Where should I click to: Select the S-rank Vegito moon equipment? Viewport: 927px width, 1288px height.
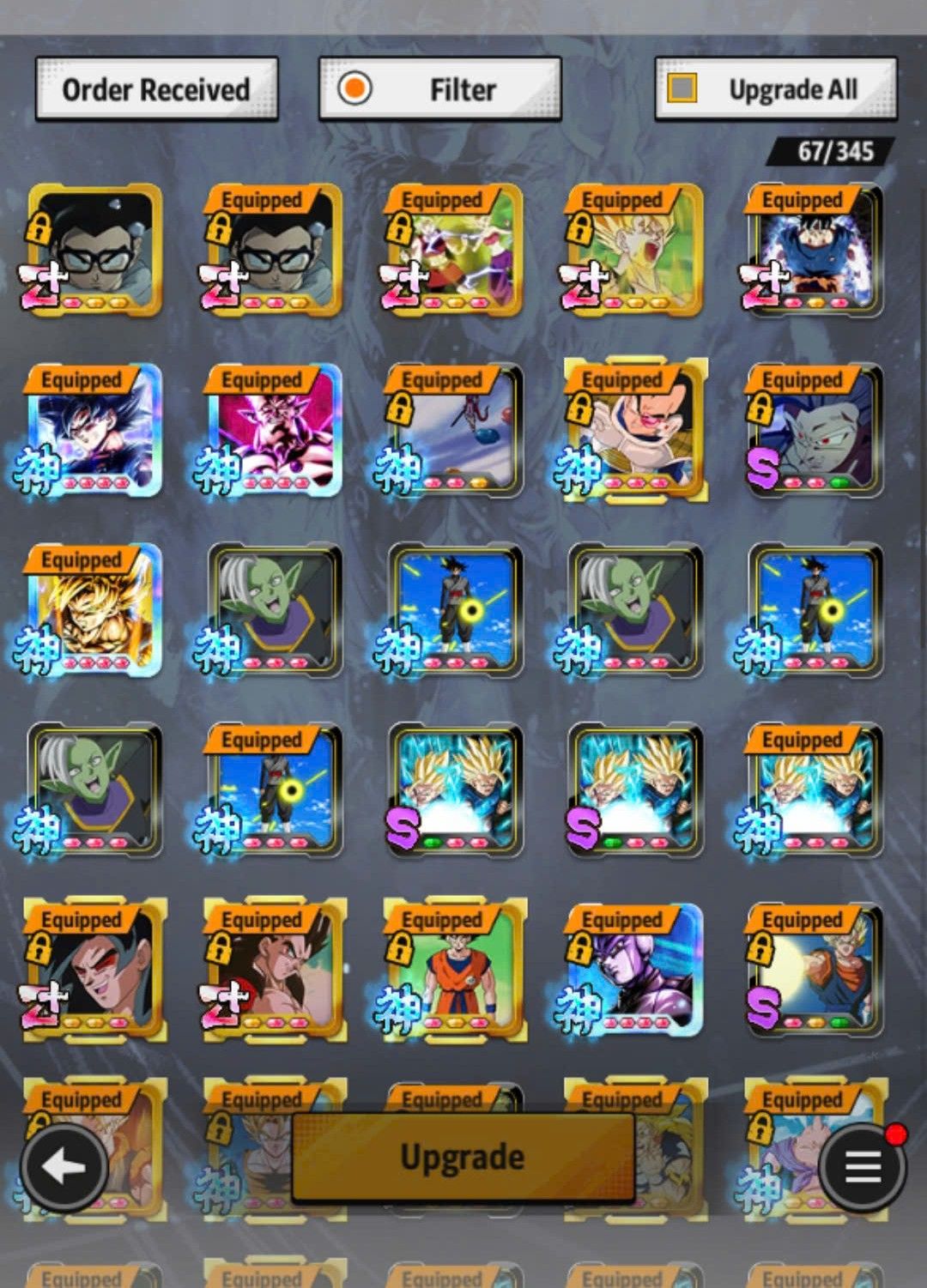pos(815,970)
